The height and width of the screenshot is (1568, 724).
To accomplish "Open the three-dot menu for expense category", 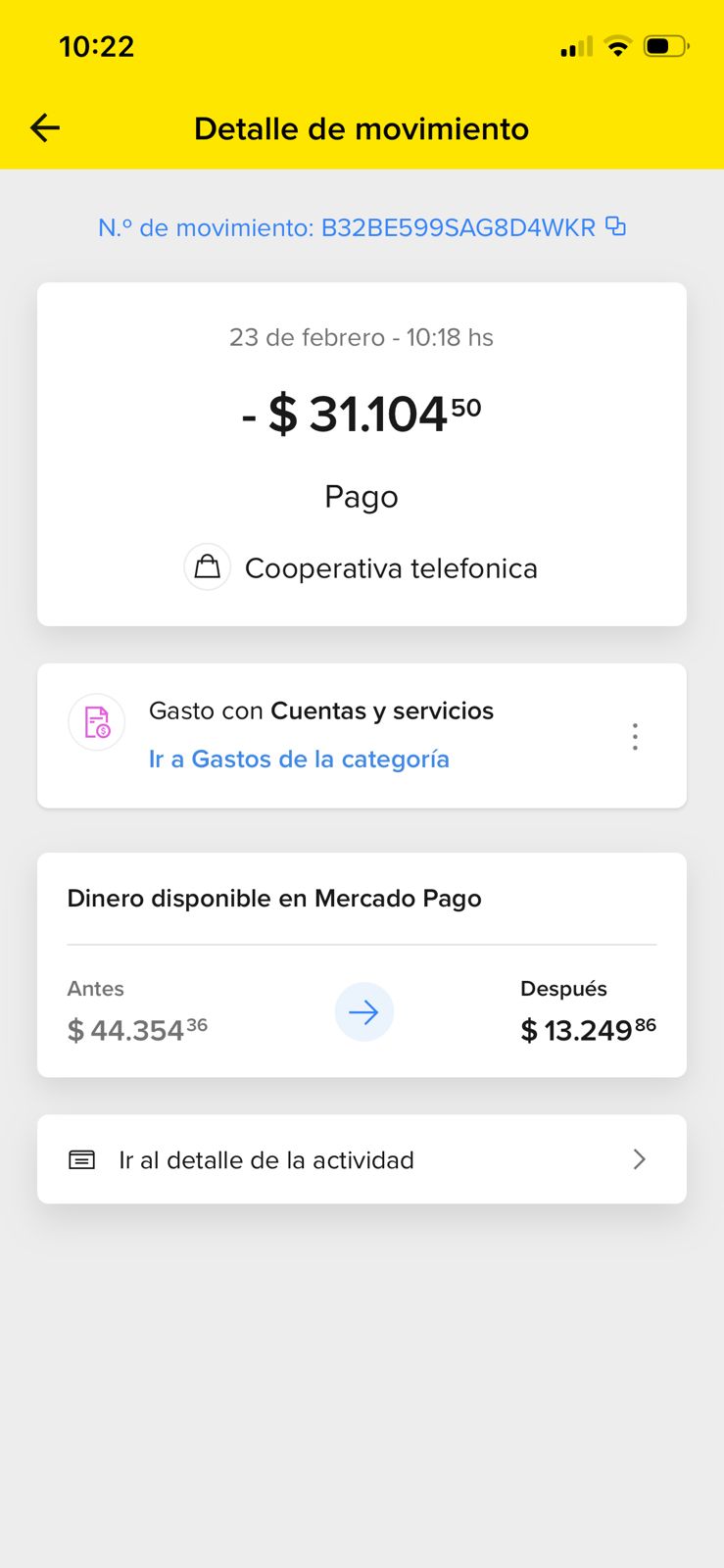I will point(635,736).
